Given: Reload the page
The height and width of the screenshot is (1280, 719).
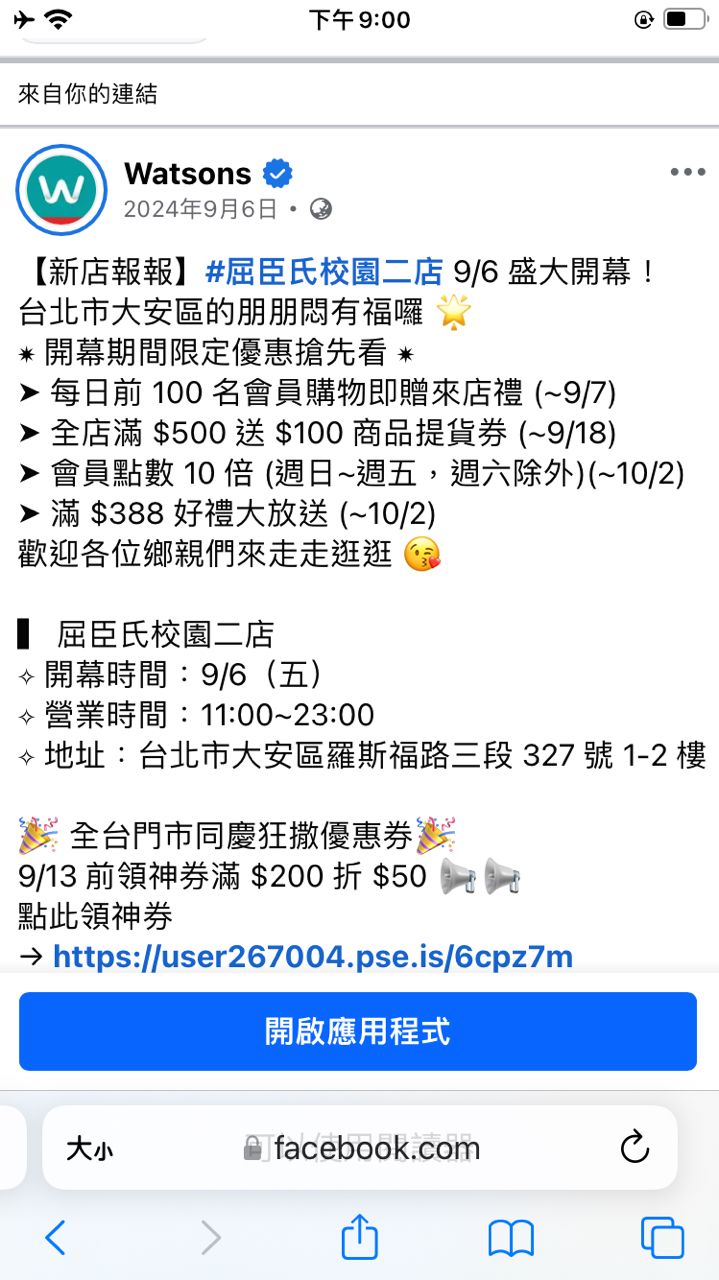Looking at the screenshot, I should tap(635, 1148).
